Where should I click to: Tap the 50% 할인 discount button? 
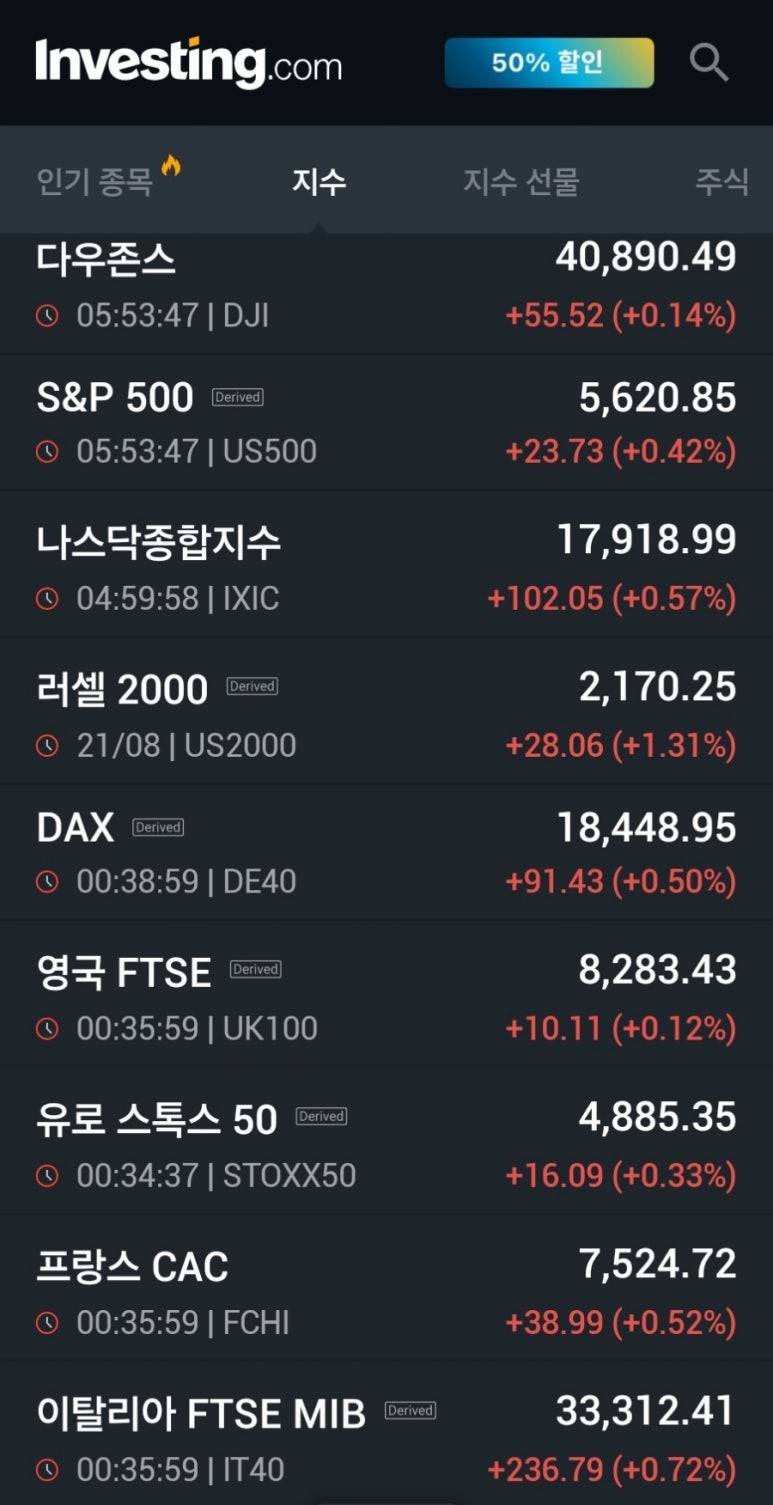[x=549, y=63]
